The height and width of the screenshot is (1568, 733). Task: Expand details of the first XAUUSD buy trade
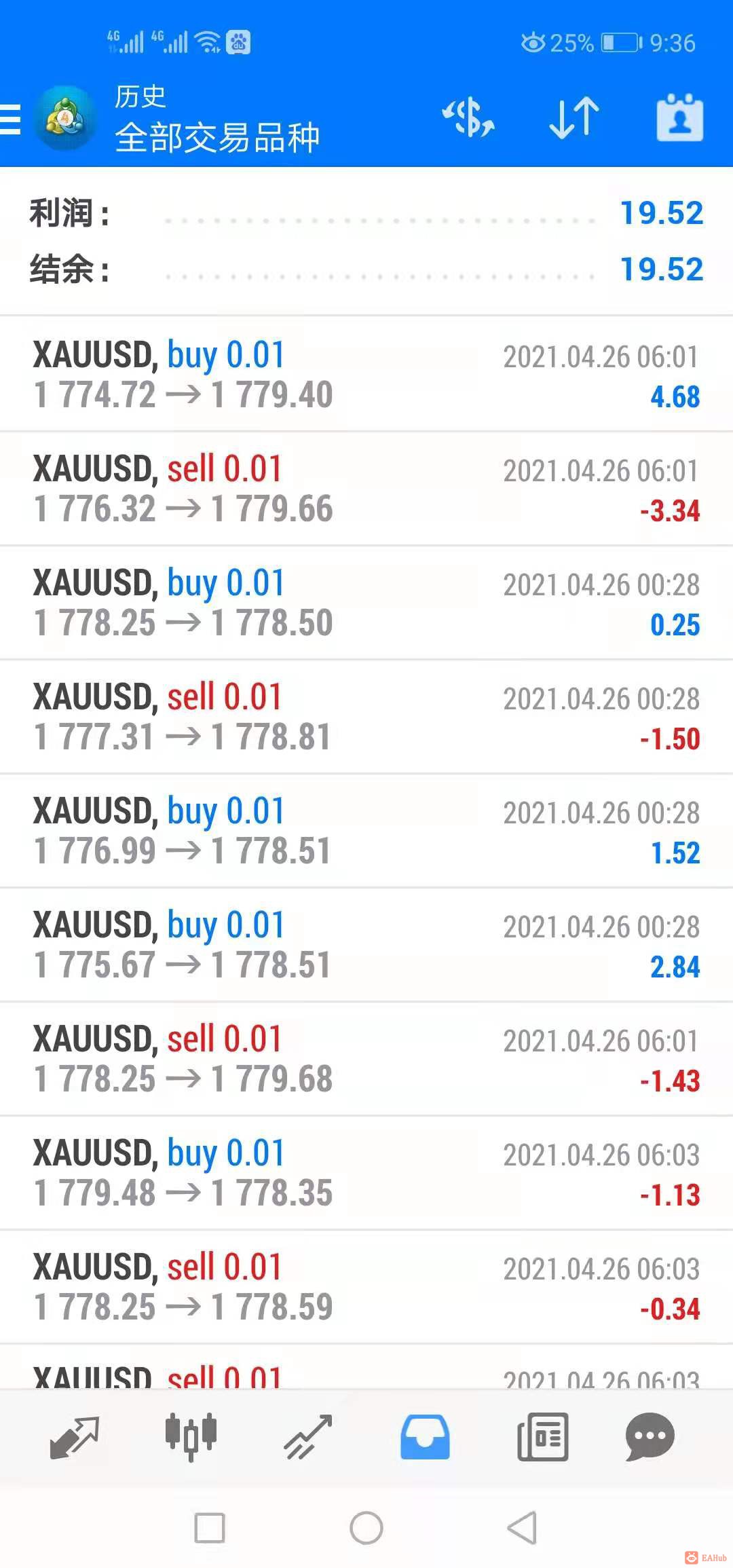[x=366, y=373]
